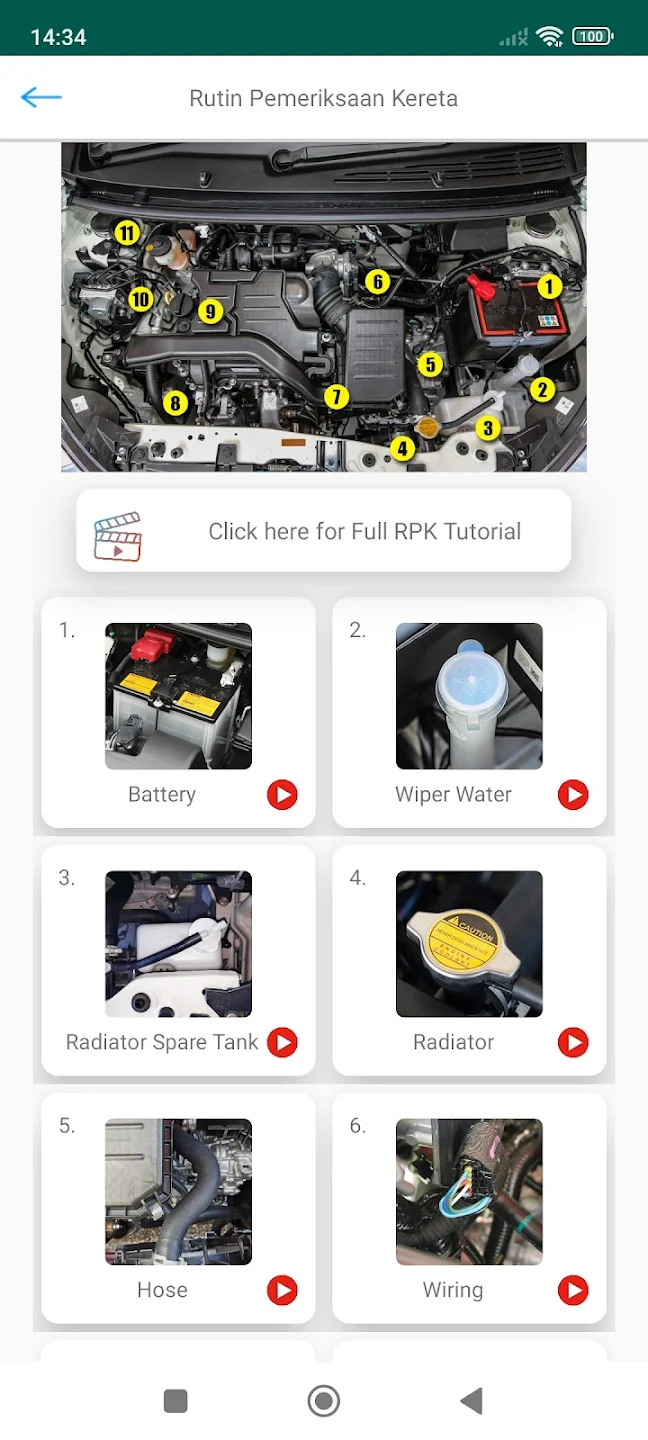
Task: Go back using the top-left arrow
Action: (x=41, y=97)
